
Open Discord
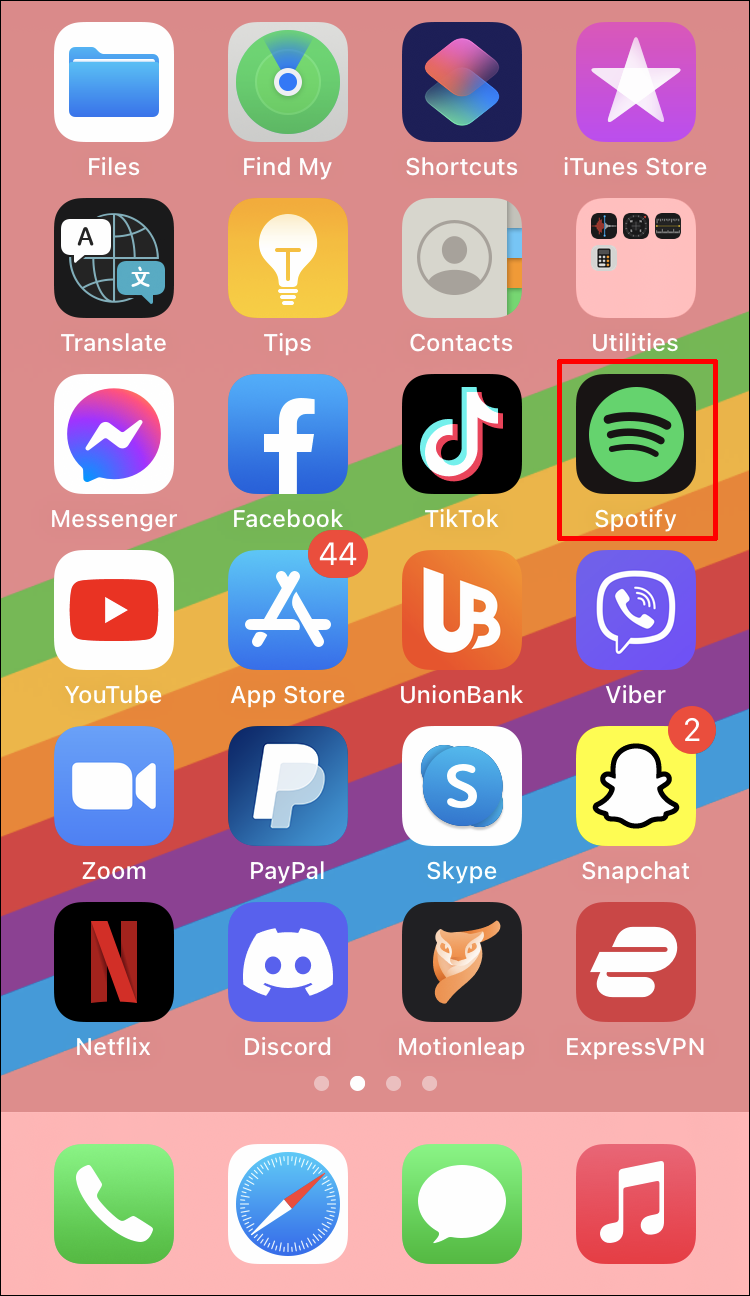pos(288,962)
